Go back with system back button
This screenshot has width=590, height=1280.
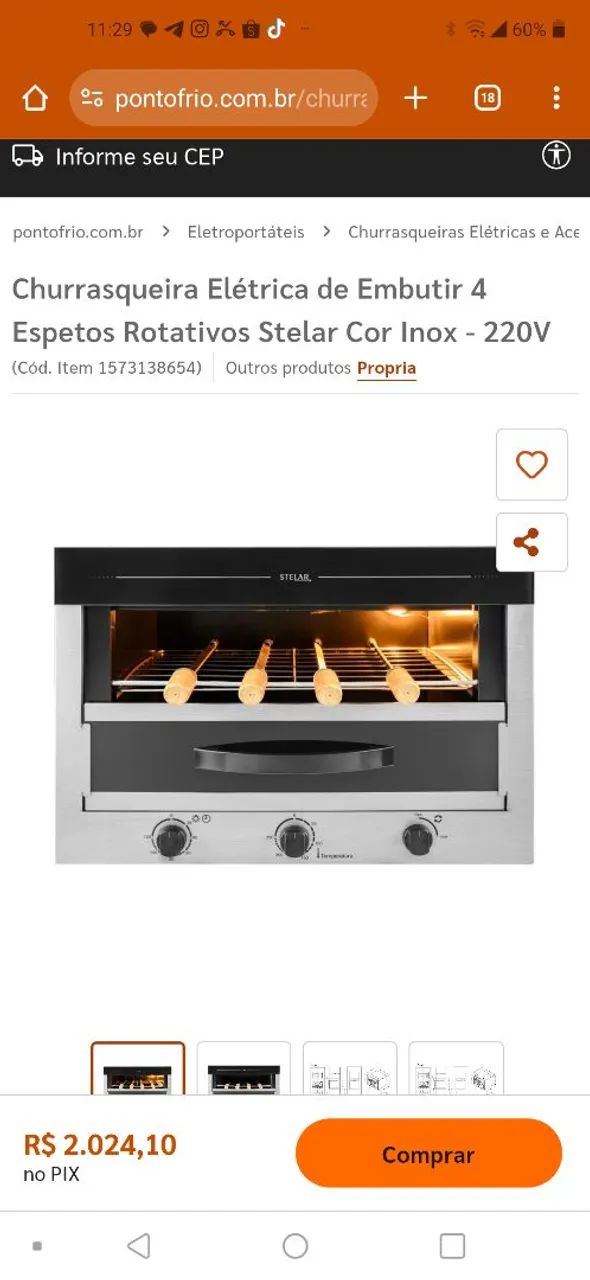pos(139,1246)
